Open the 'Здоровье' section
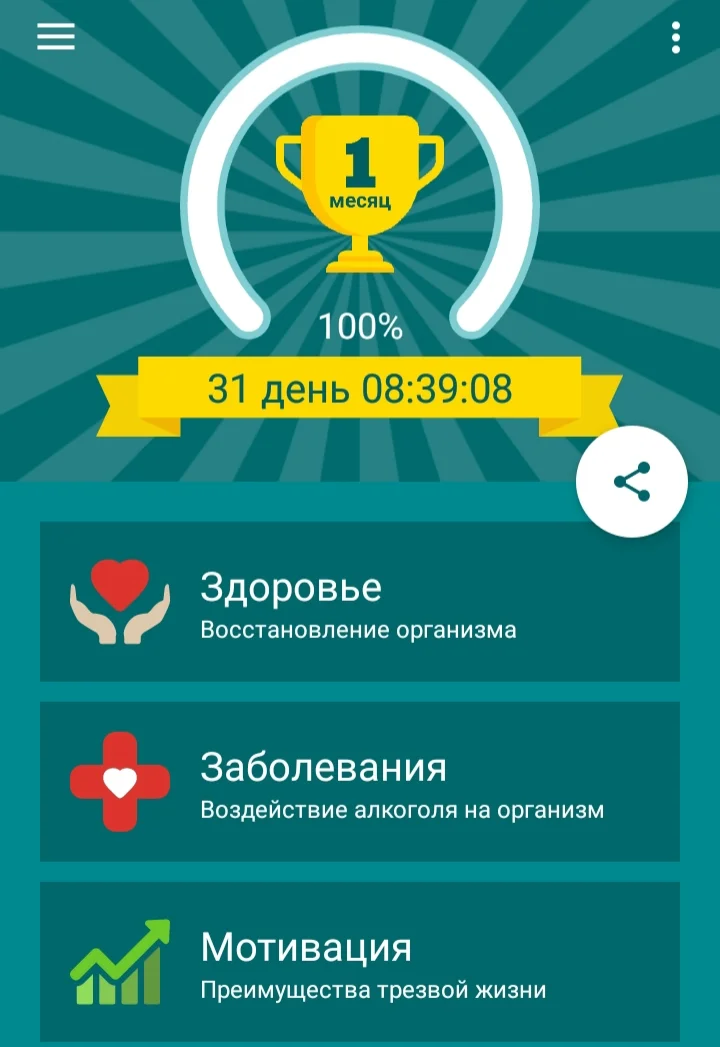This screenshot has height=1047, width=720. 360,601
